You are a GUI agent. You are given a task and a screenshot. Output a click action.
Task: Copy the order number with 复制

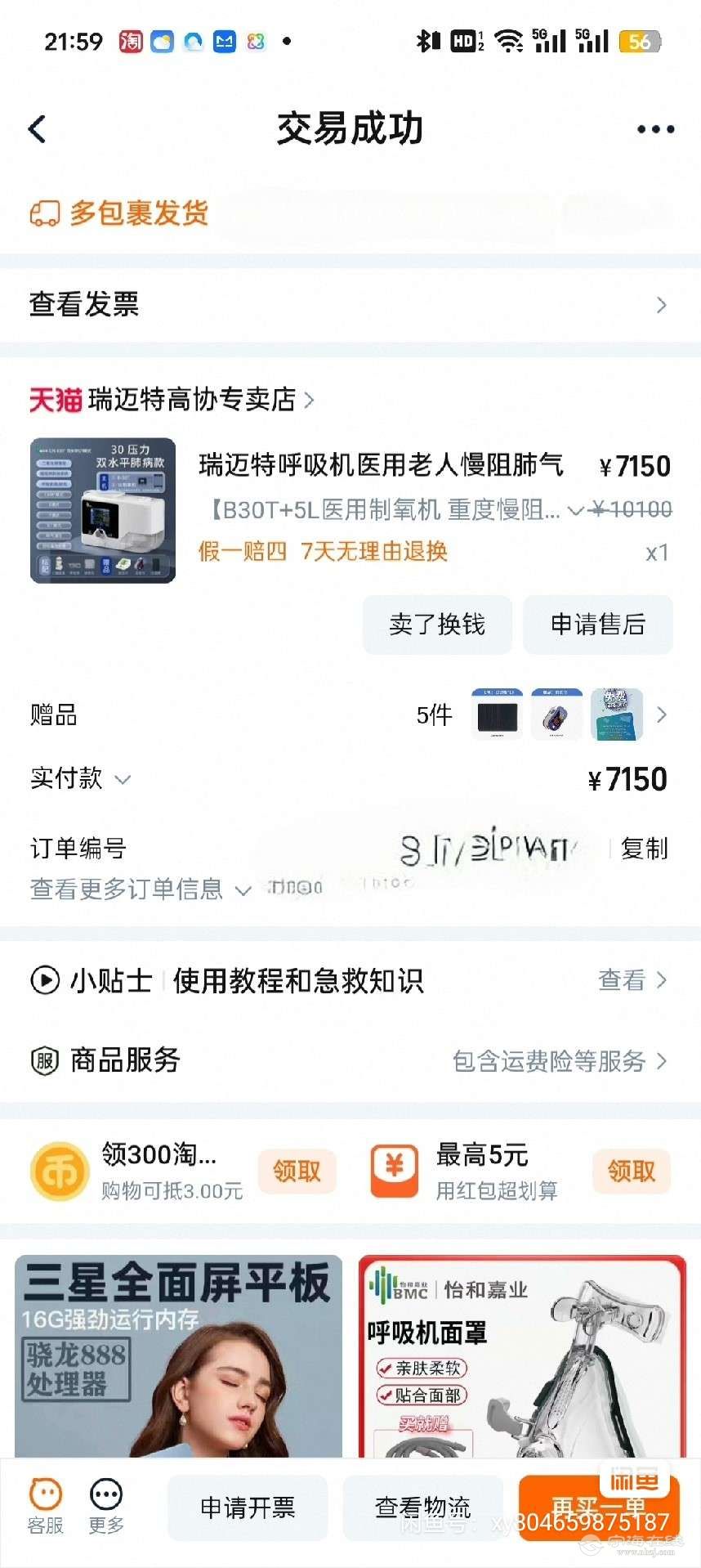click(644, 849)
